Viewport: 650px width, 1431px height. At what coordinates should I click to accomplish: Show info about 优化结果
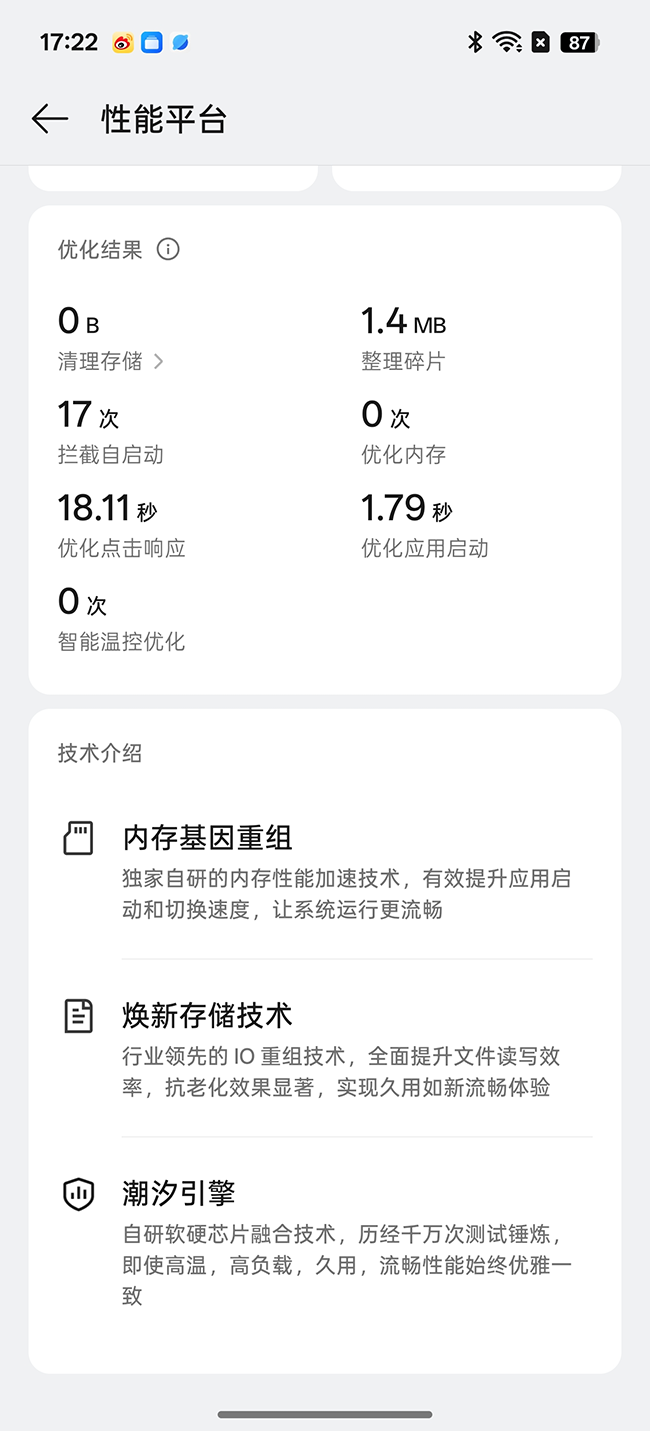(x=168, y=249)
